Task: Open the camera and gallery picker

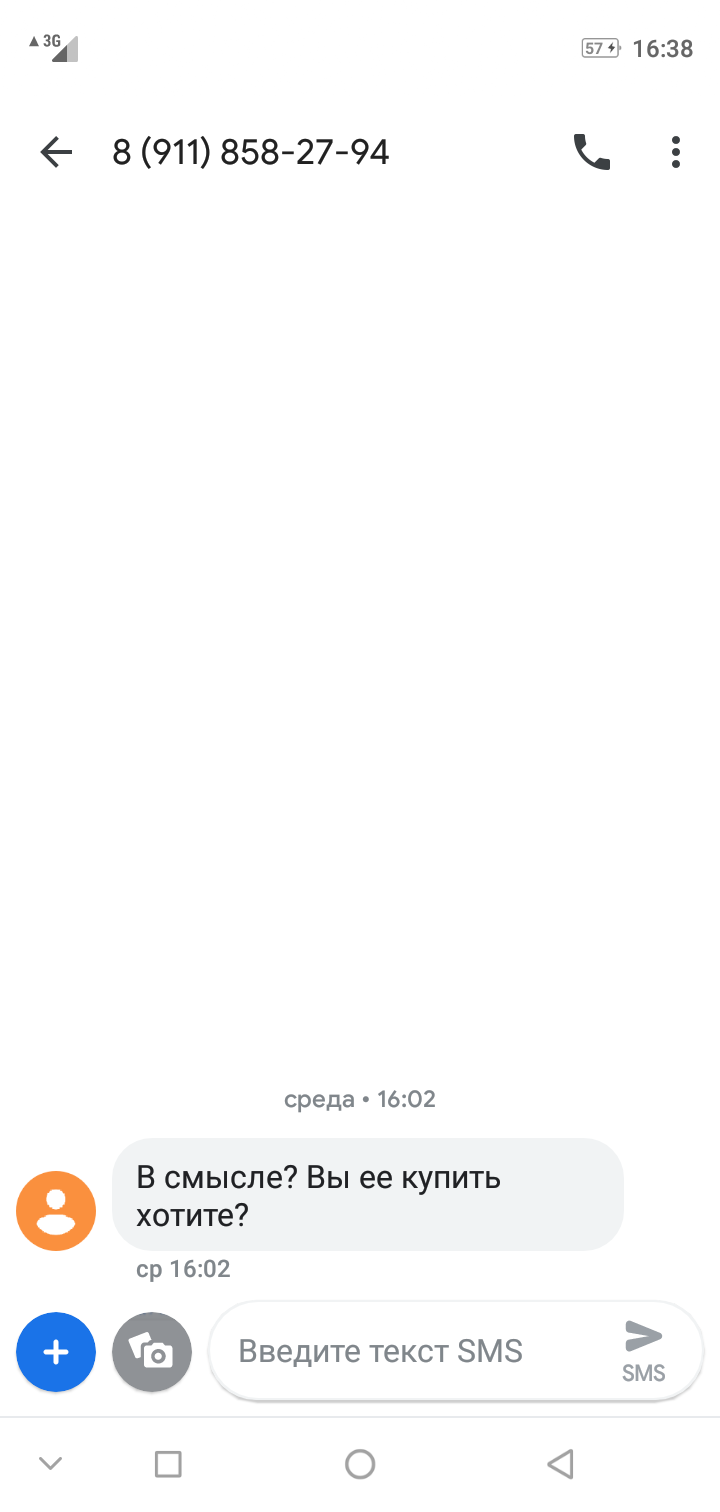Action: [152, 1352]
